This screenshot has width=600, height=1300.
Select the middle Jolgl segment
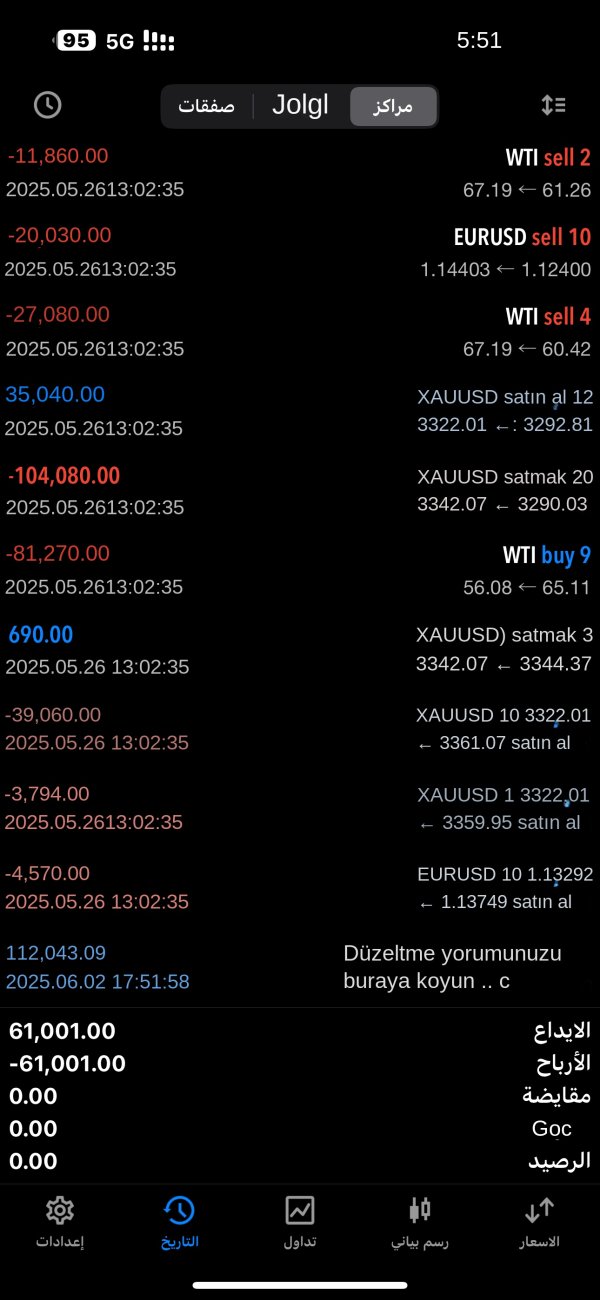(x=300, y=106)
